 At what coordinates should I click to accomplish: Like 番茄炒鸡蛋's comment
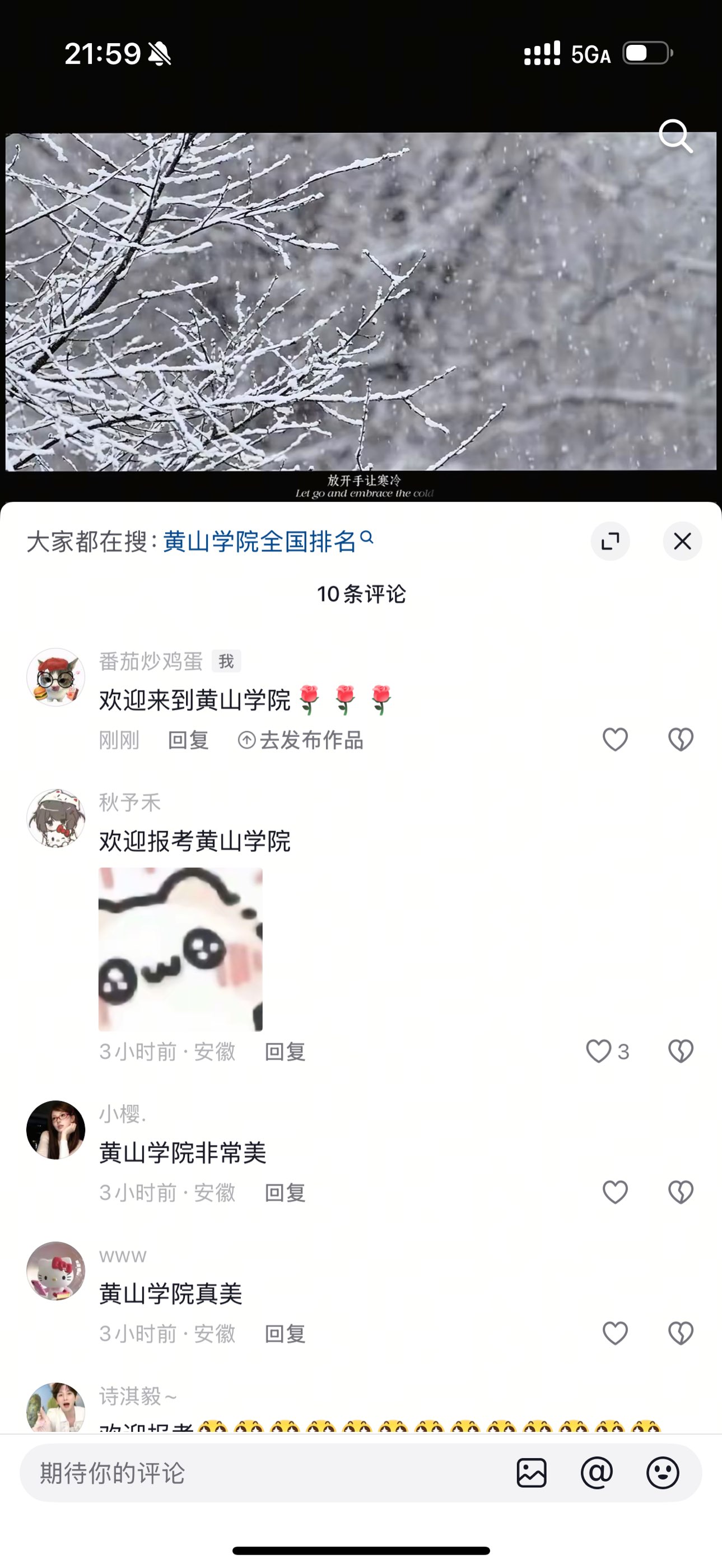pyautogui.click(x=615, y=740)
